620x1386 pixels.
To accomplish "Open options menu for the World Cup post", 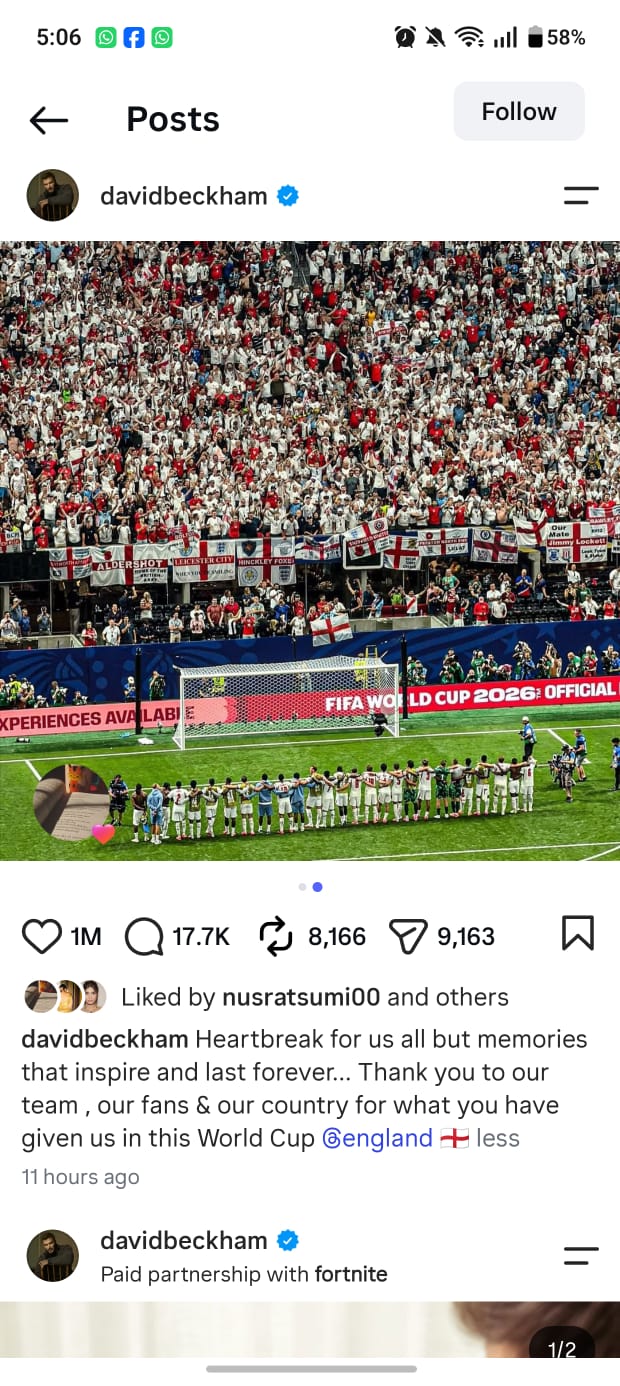I will point(581,196).
